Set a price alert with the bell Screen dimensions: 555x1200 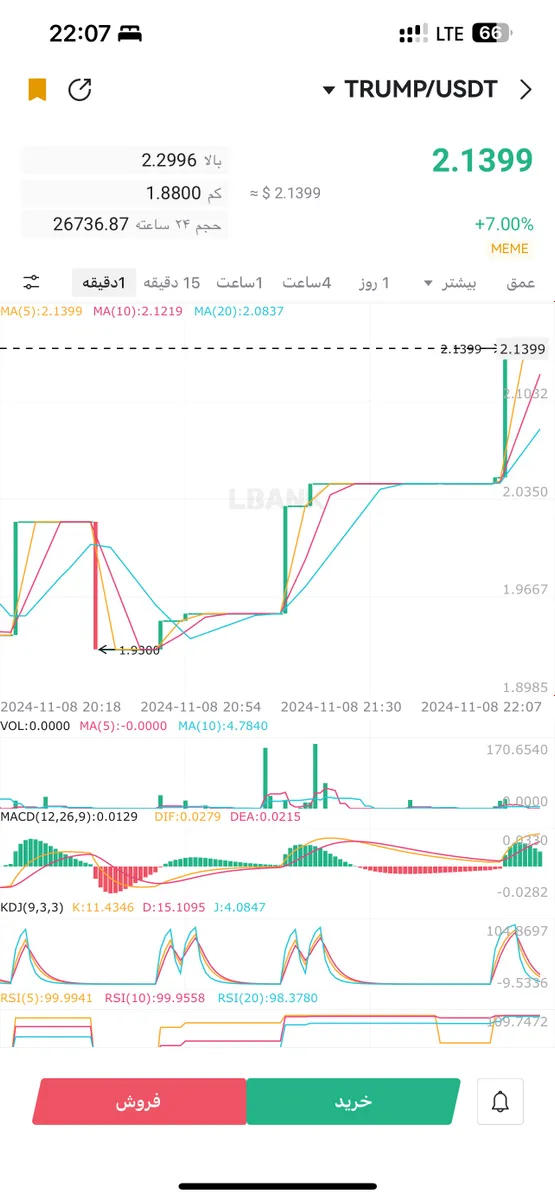click(500, 1102)
